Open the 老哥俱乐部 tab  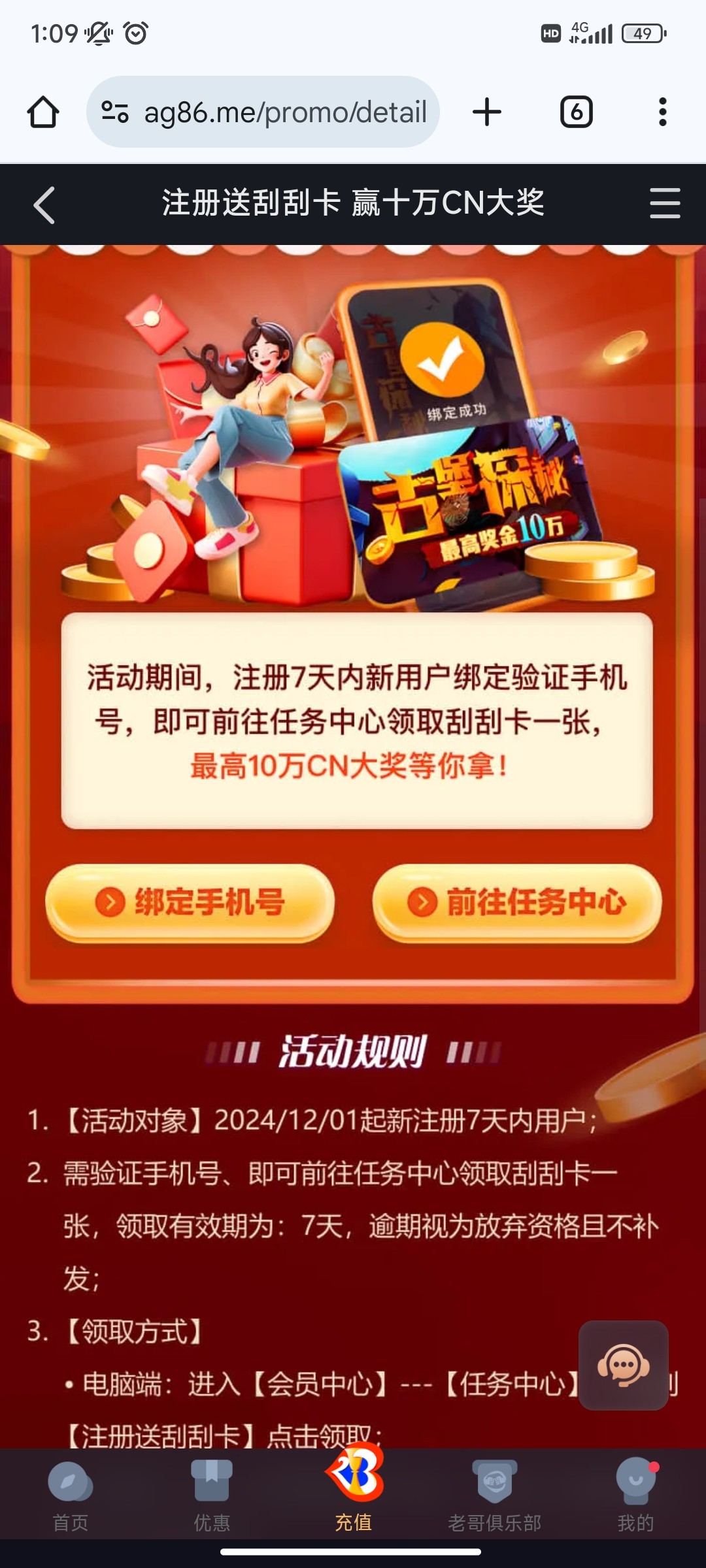click(x=495, y=1496)
